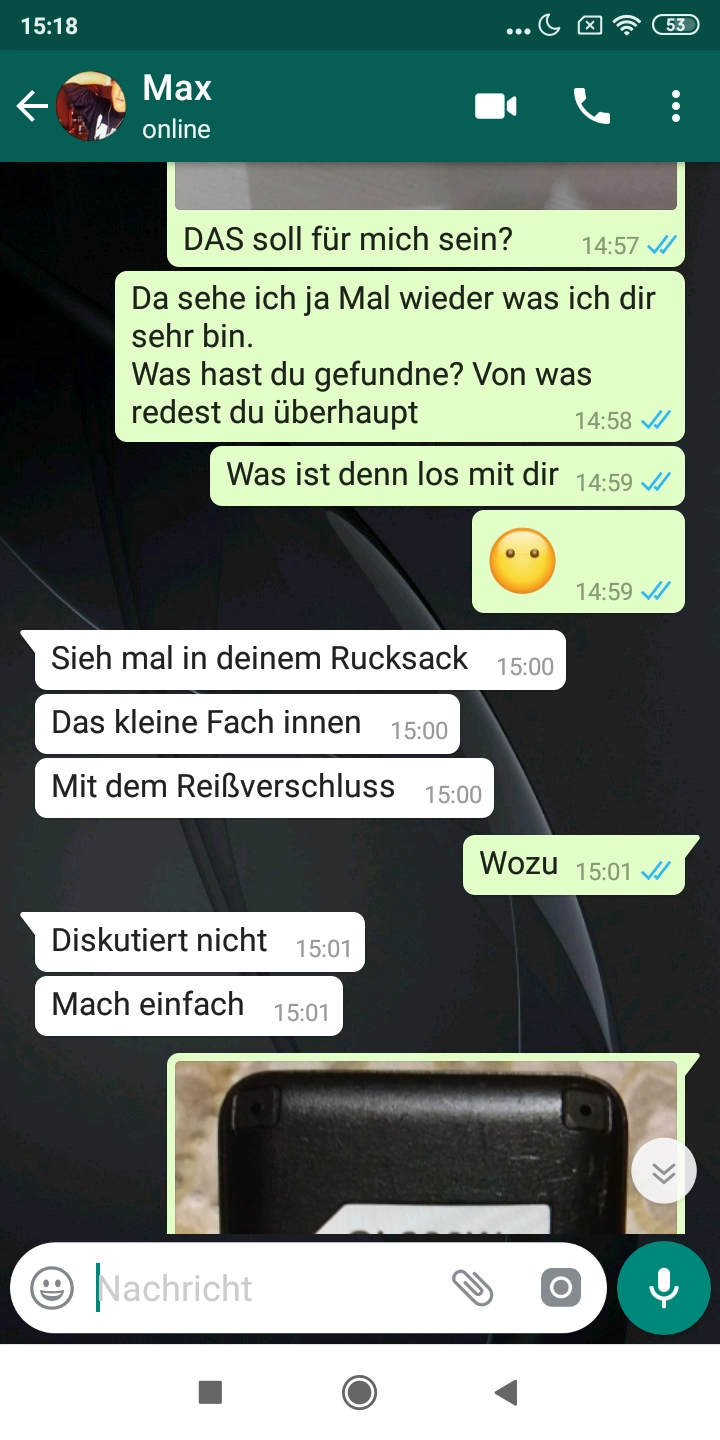
Task: Open the emoji picker
Action: point(52,1288)
